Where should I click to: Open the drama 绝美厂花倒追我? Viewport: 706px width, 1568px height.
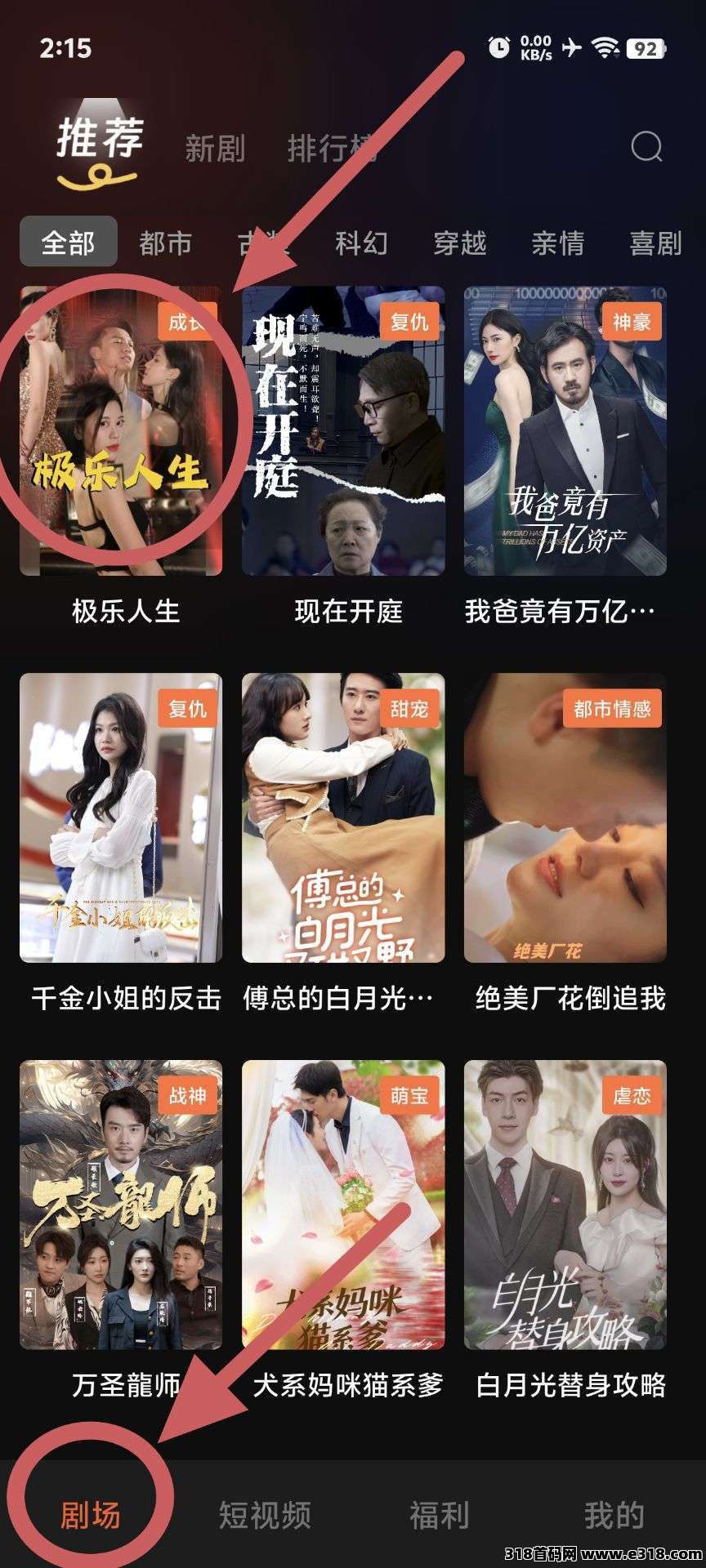(x=565, y=817)
